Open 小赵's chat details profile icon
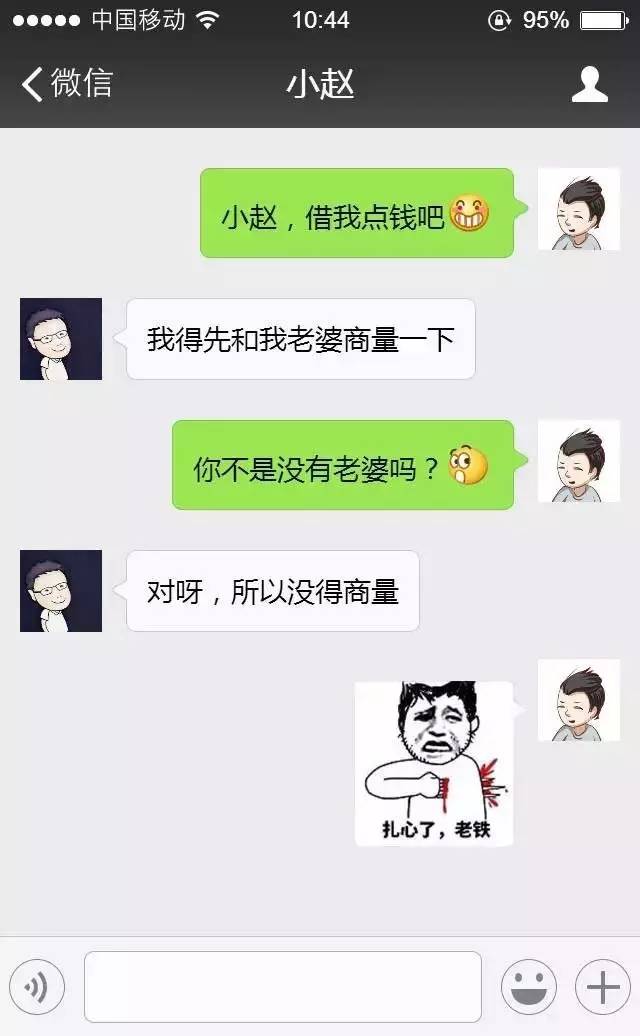 point(589,85)
